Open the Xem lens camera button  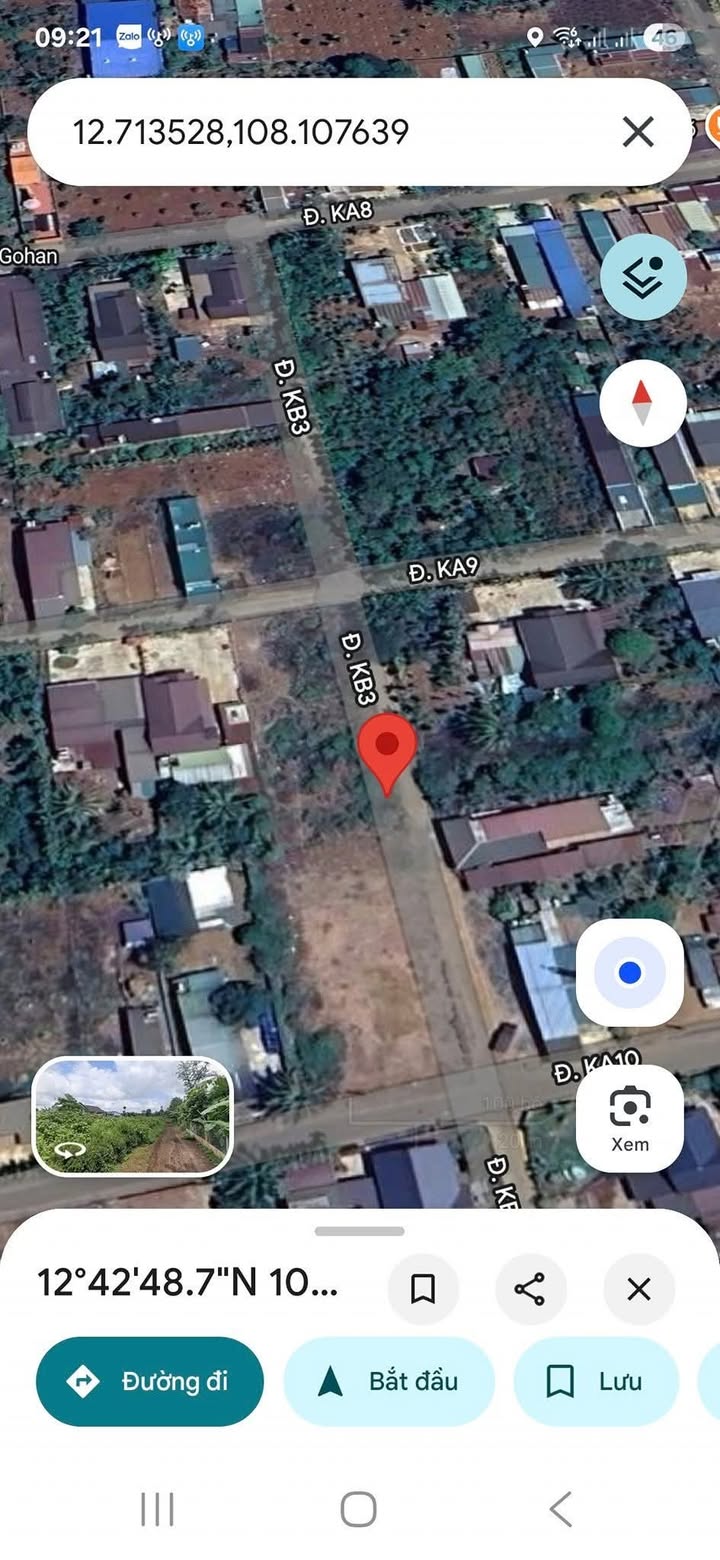[630, 1118]
